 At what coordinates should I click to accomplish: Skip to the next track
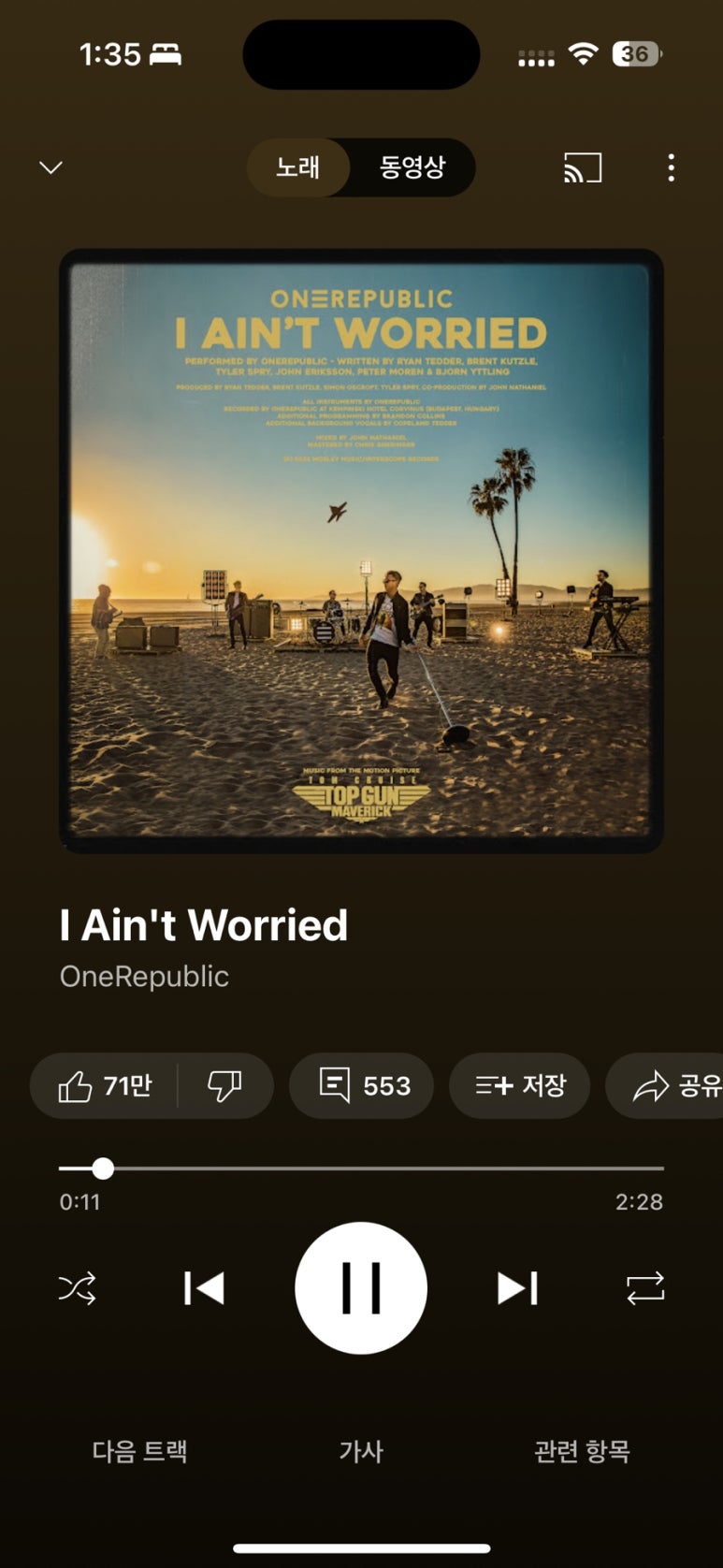click(x=517, y=1288)
